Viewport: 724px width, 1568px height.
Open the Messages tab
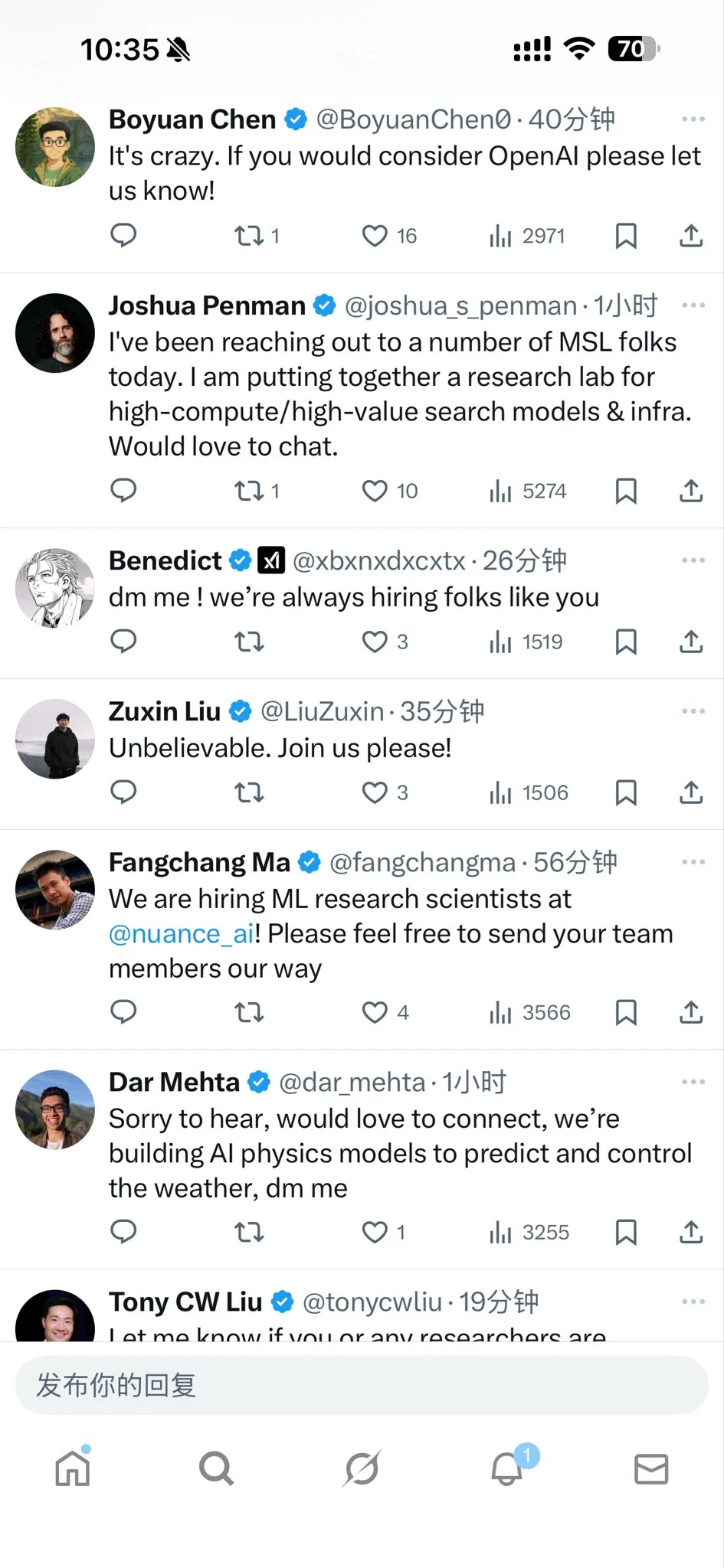[x=651, y=1468]
